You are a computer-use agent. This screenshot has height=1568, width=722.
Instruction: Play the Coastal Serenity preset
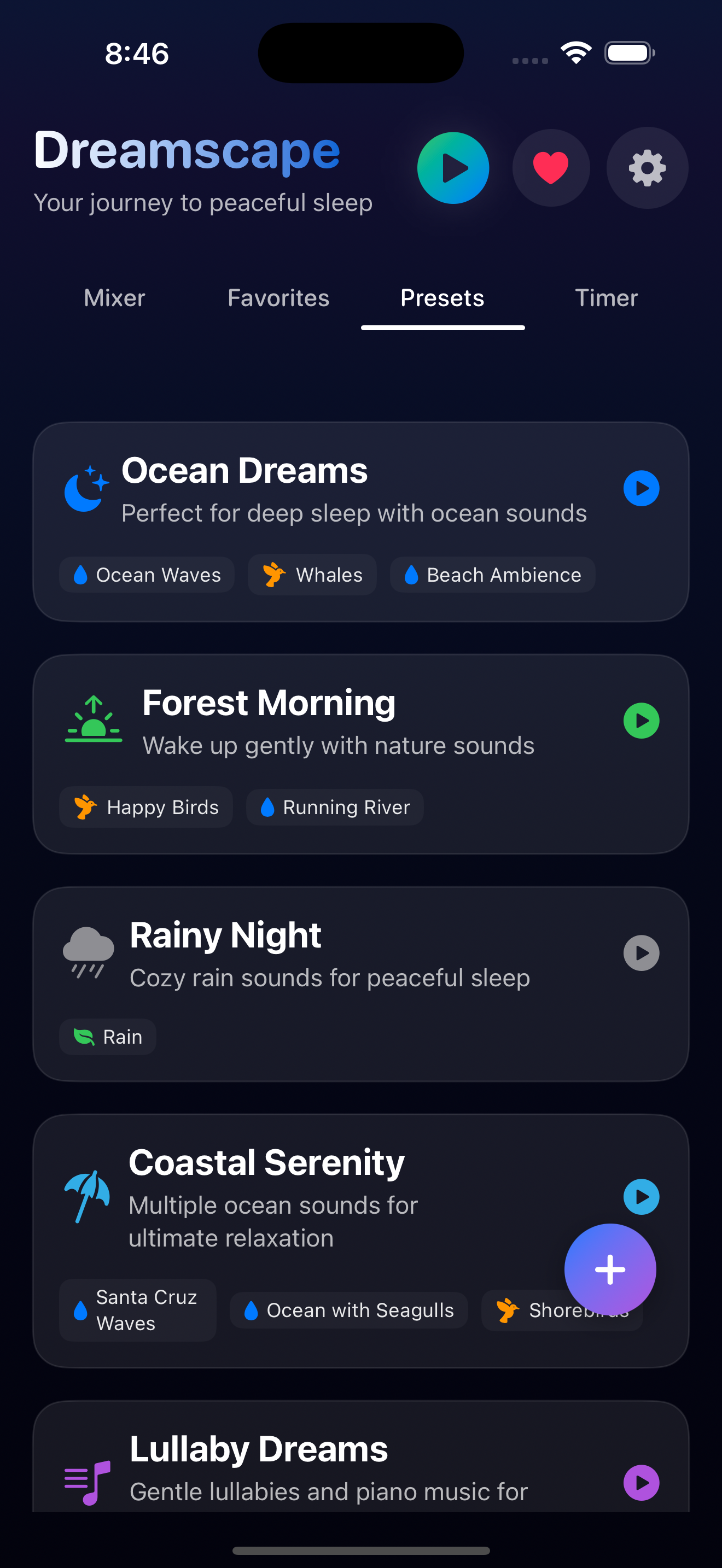[641, 1197]
